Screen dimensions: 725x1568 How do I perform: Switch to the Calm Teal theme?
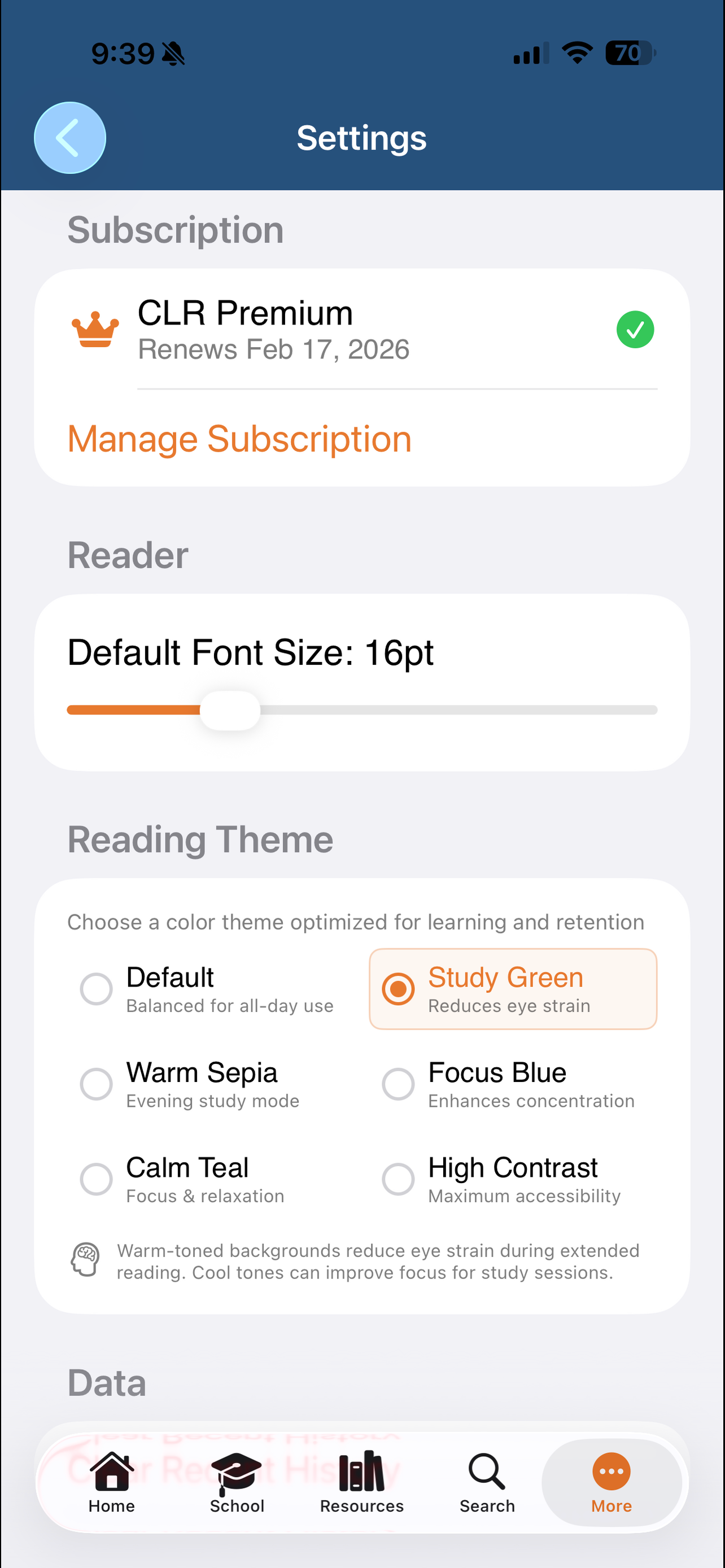[208, 1179]
